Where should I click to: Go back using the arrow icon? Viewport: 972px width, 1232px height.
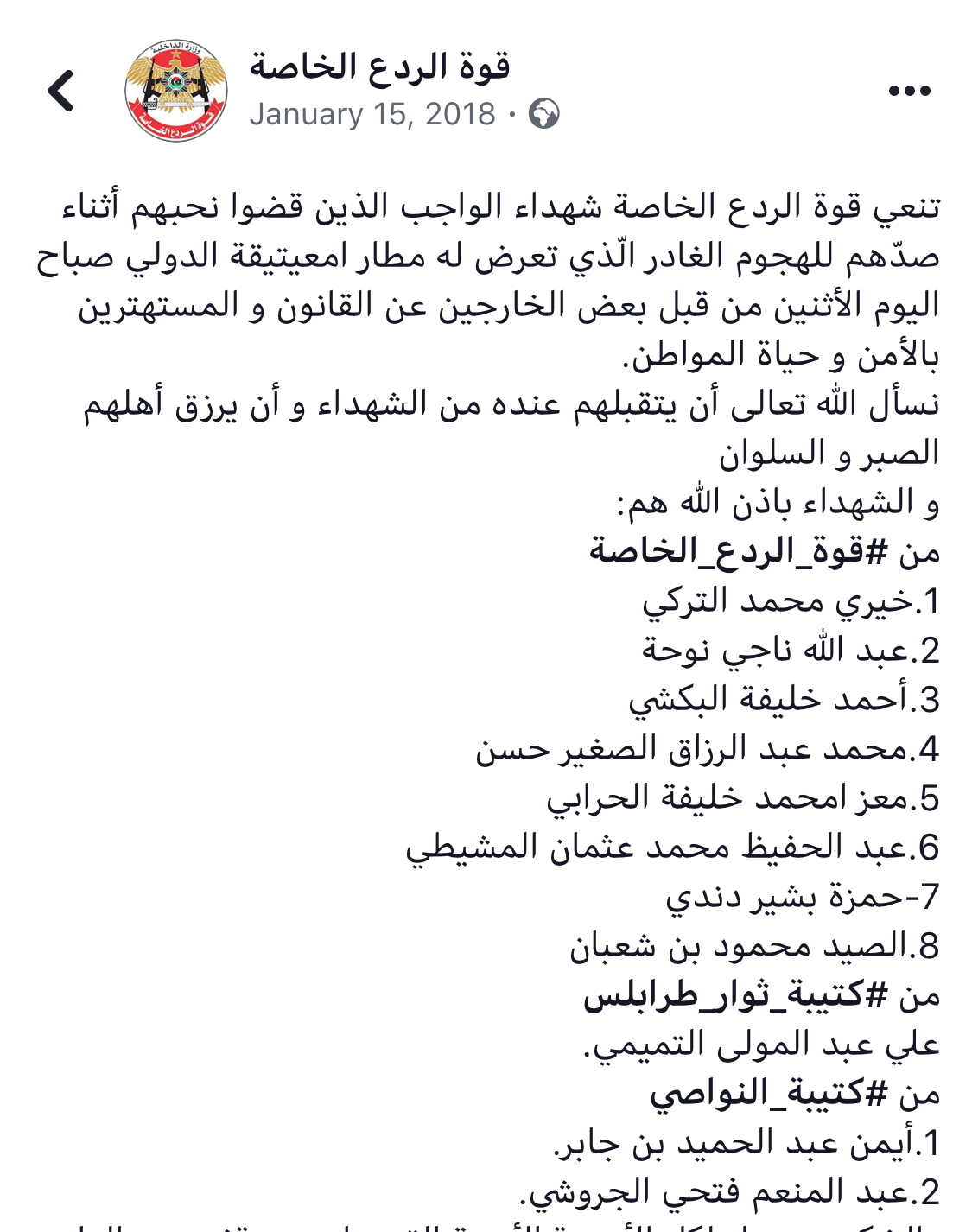(61, 91)
